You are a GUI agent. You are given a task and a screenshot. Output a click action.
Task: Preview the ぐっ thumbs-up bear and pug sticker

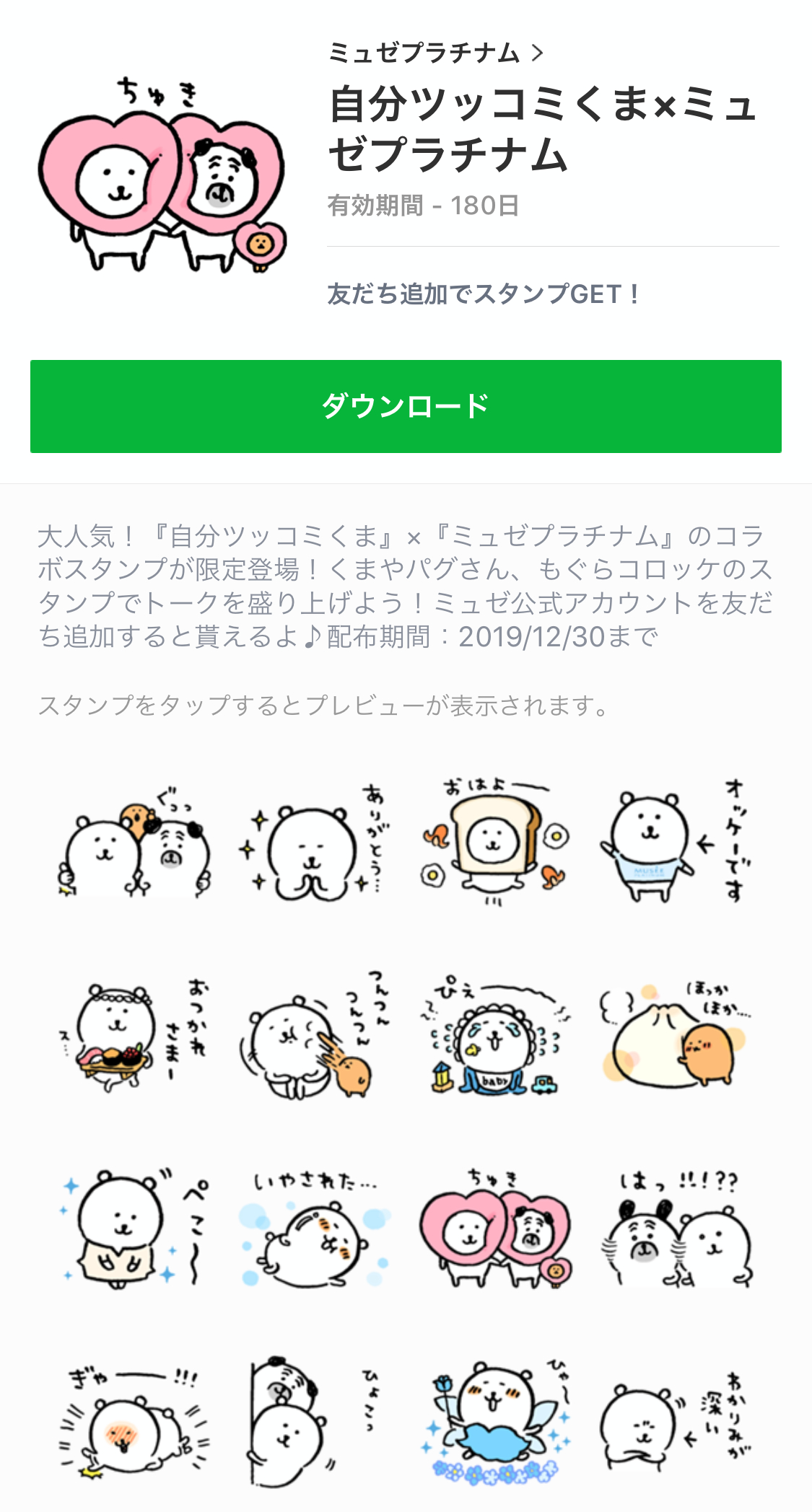click(134, 845)
